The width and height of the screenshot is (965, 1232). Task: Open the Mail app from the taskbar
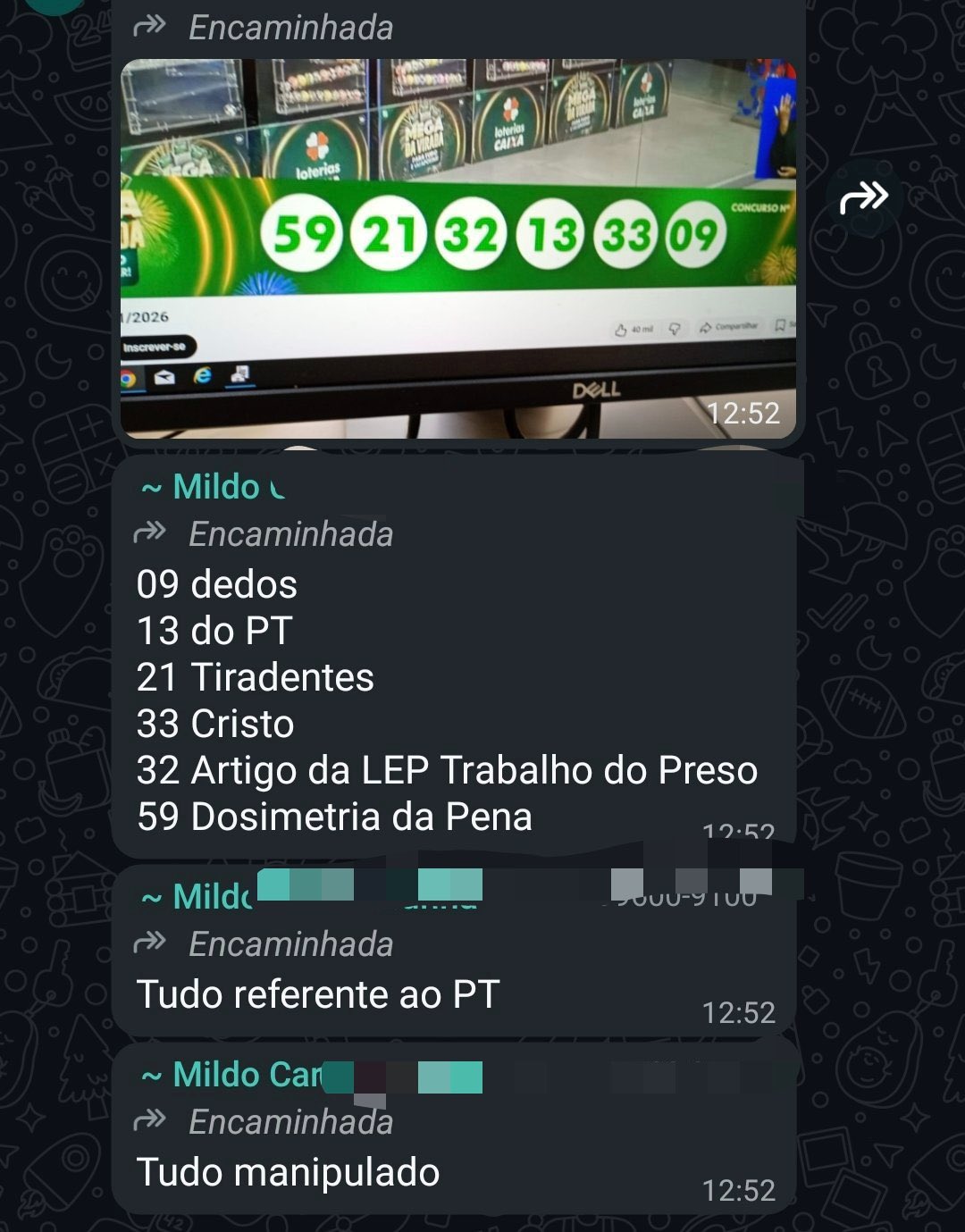pyautogui.click(x=164, y=375)
